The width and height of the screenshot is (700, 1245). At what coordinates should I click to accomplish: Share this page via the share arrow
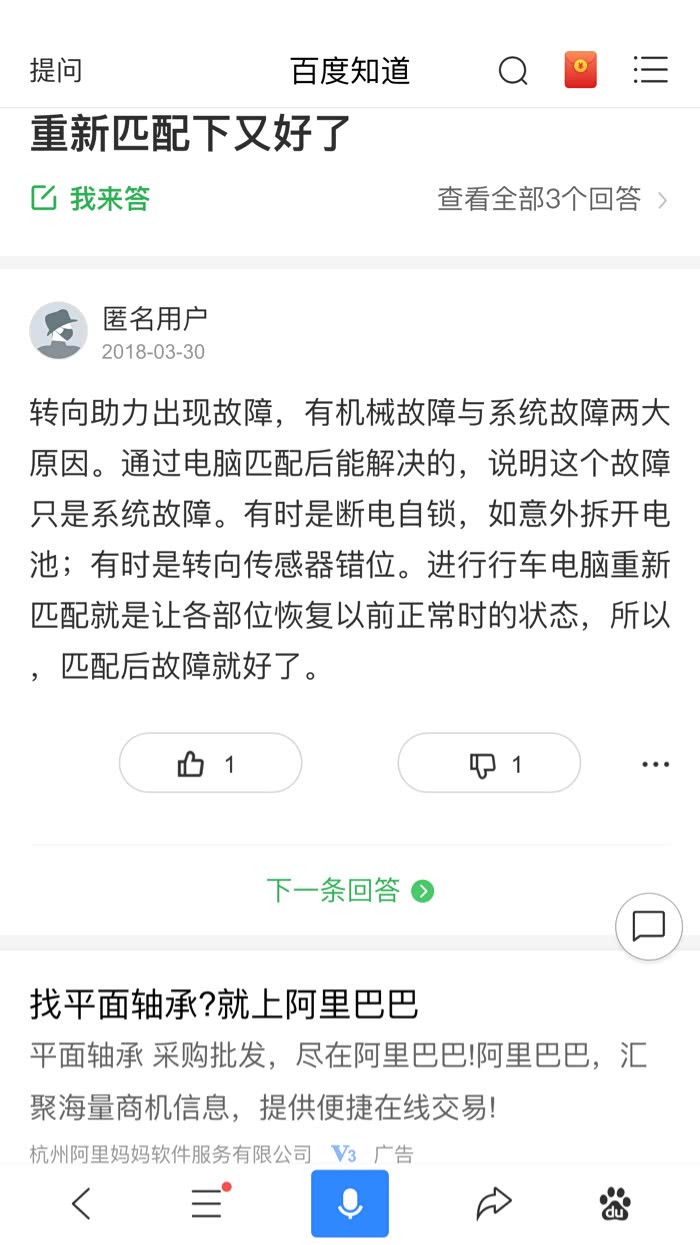(x=494, y=1204)
